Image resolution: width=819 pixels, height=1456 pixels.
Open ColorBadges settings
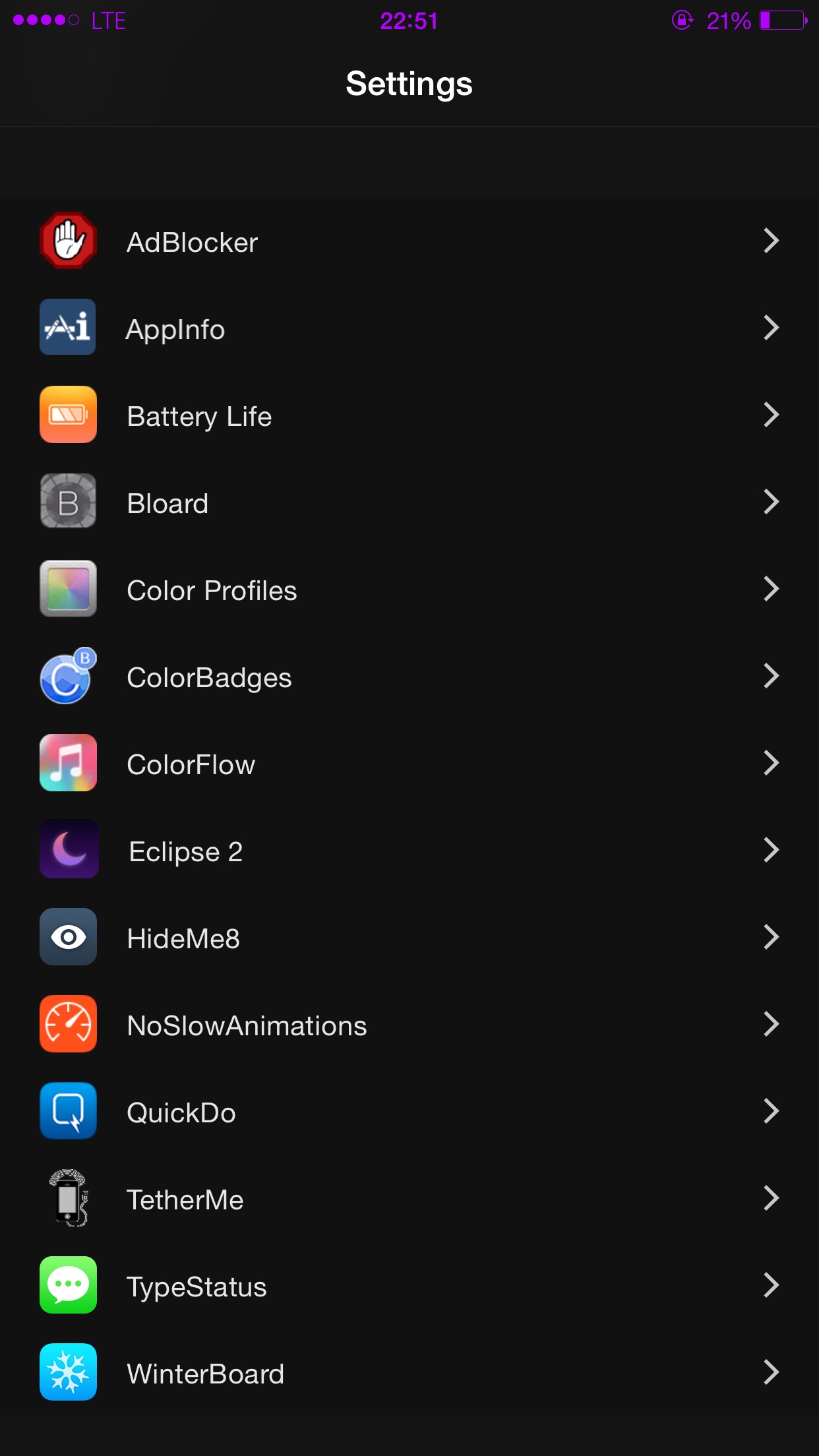click(x=409, y=676)
